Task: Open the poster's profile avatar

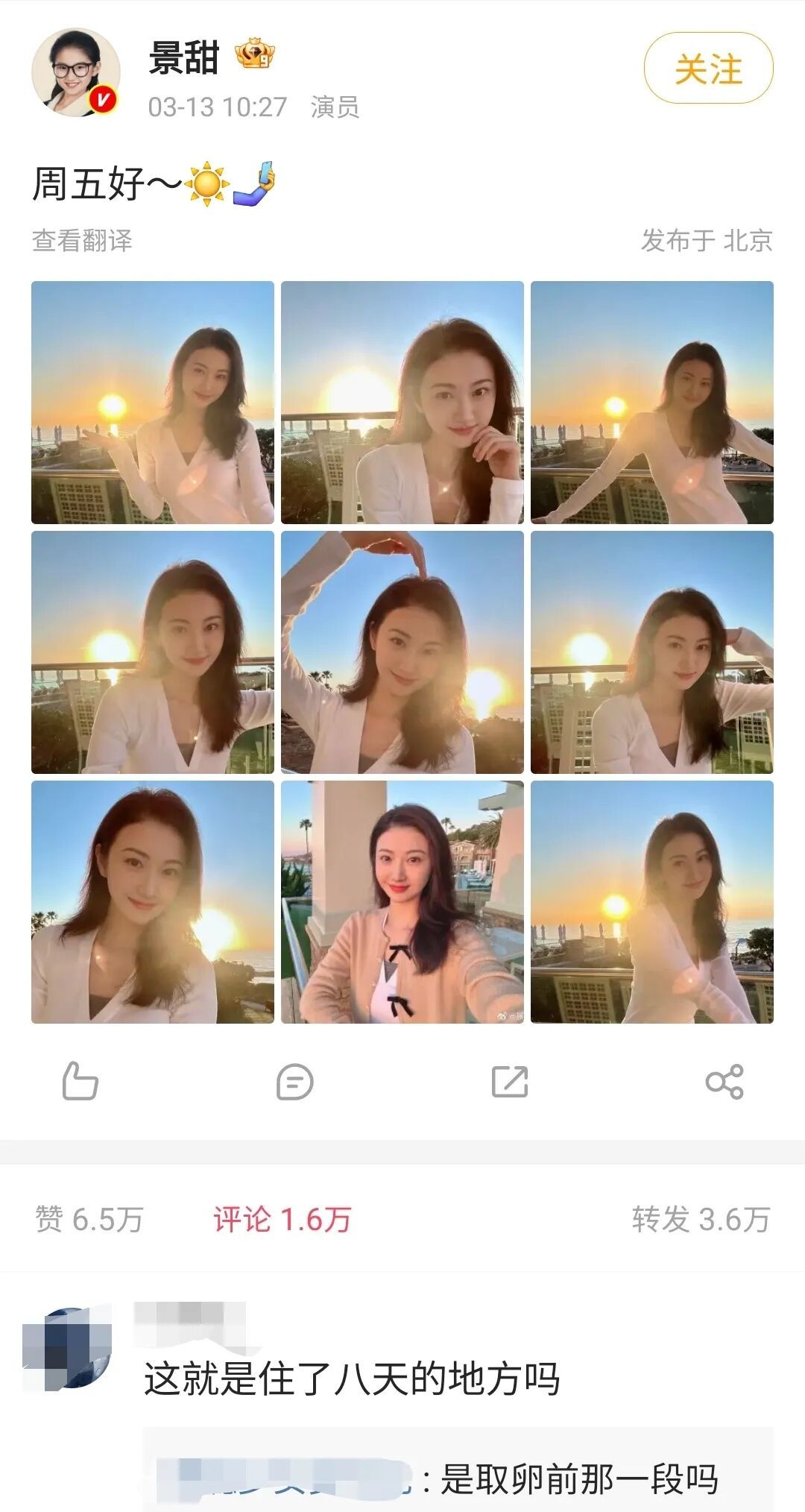Action: click(x=75, y=72)
